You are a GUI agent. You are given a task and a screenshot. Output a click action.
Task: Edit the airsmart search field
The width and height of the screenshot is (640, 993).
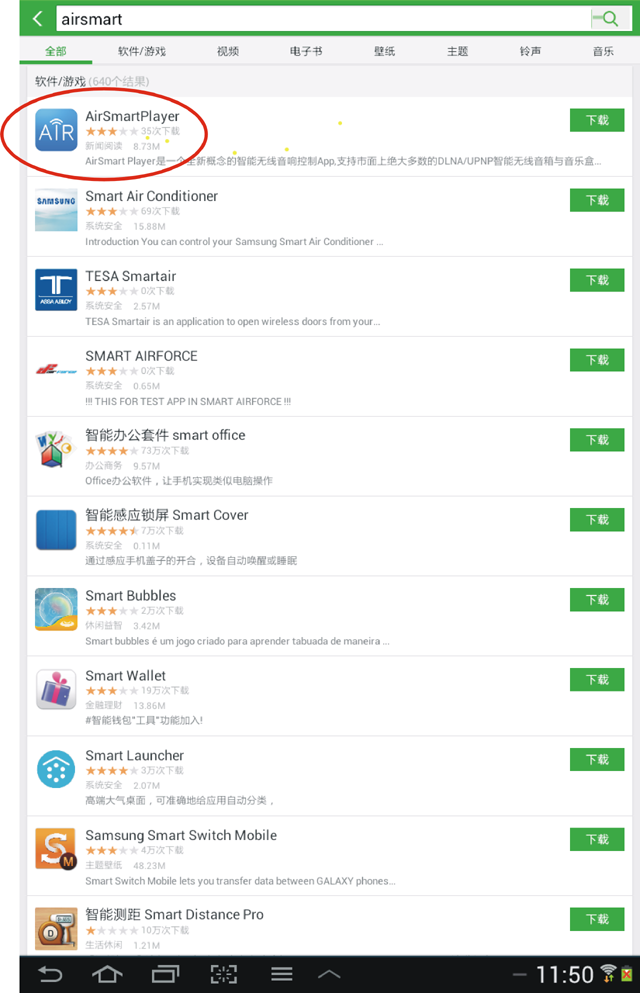click(x=320, y=19)
